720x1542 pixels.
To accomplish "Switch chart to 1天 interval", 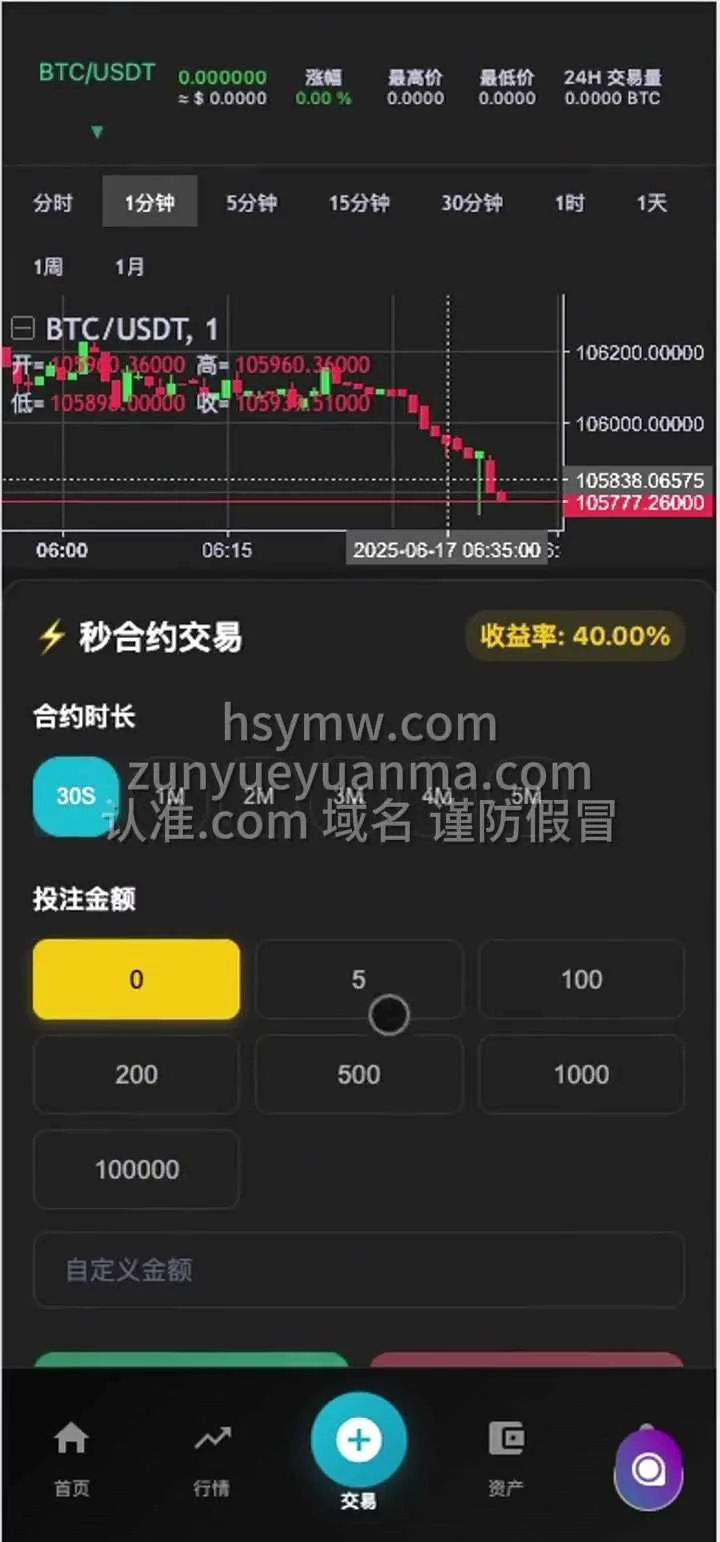I will click(x=651, y=203).
